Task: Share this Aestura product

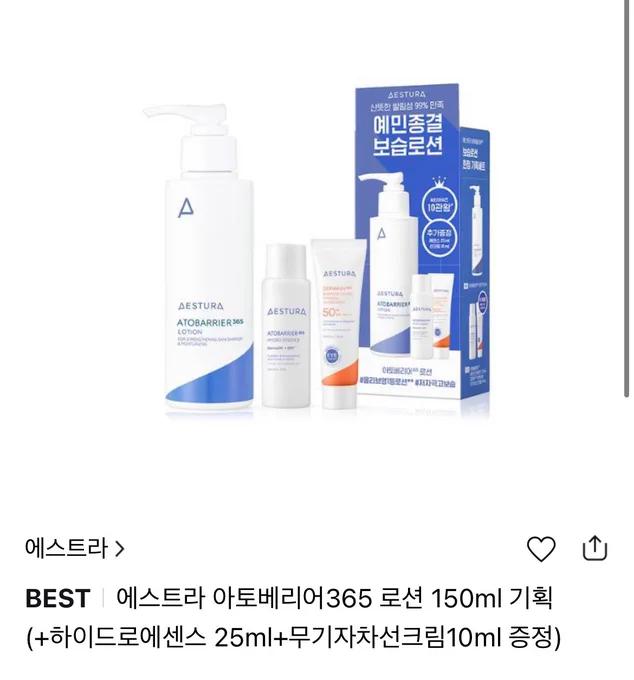Action: 595,547
